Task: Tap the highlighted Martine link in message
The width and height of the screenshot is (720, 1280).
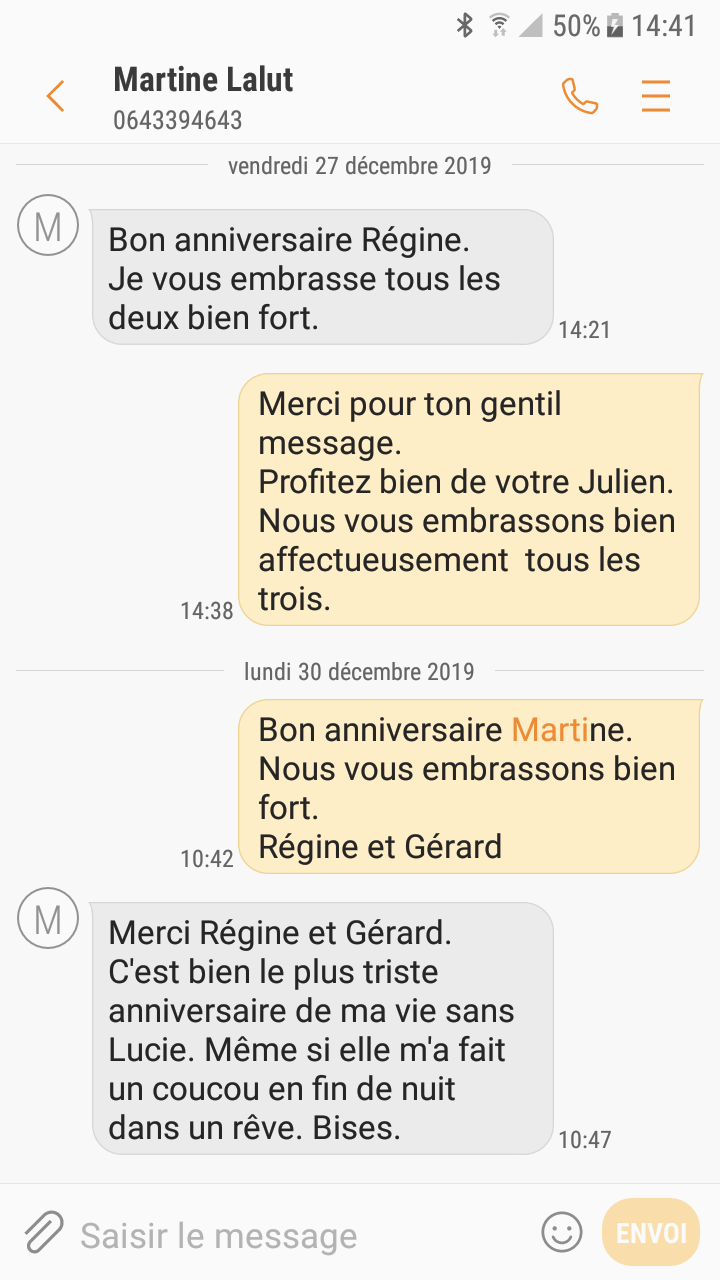Action: tap(550, 730)
